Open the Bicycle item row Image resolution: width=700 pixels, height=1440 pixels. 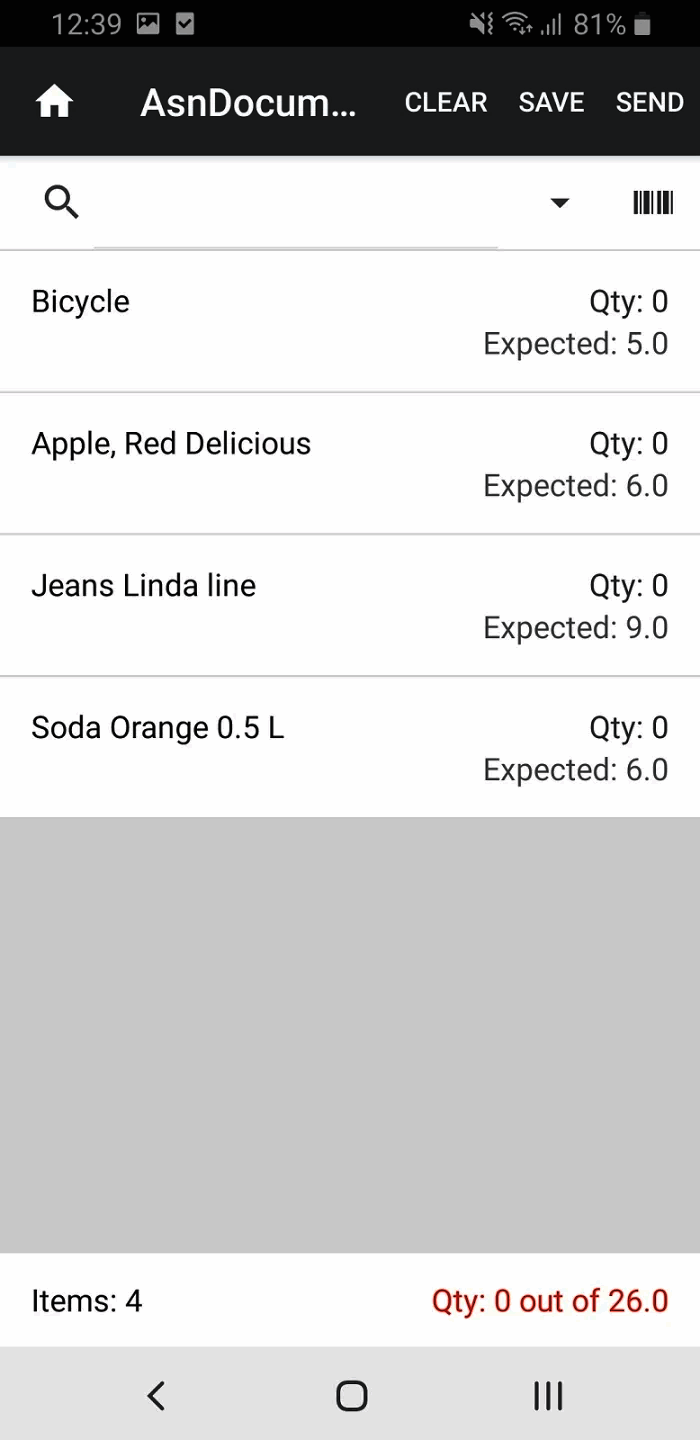pos(350,322)
